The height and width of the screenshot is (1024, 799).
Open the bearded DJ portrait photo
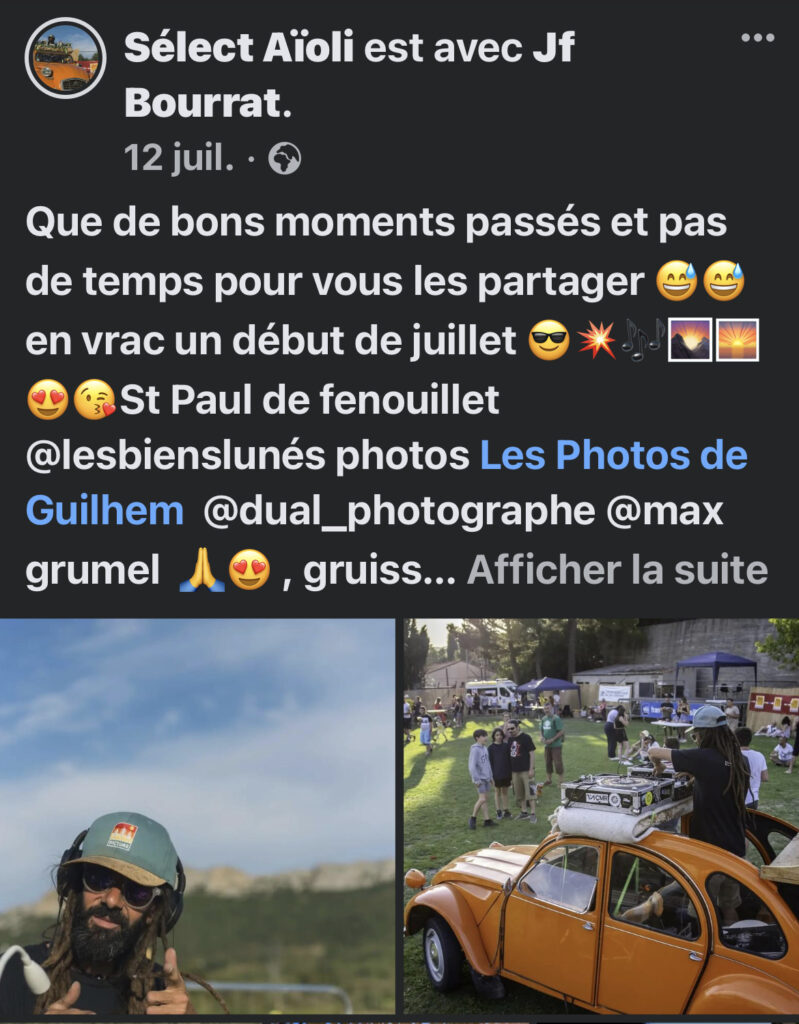click(x=197, y=816)
